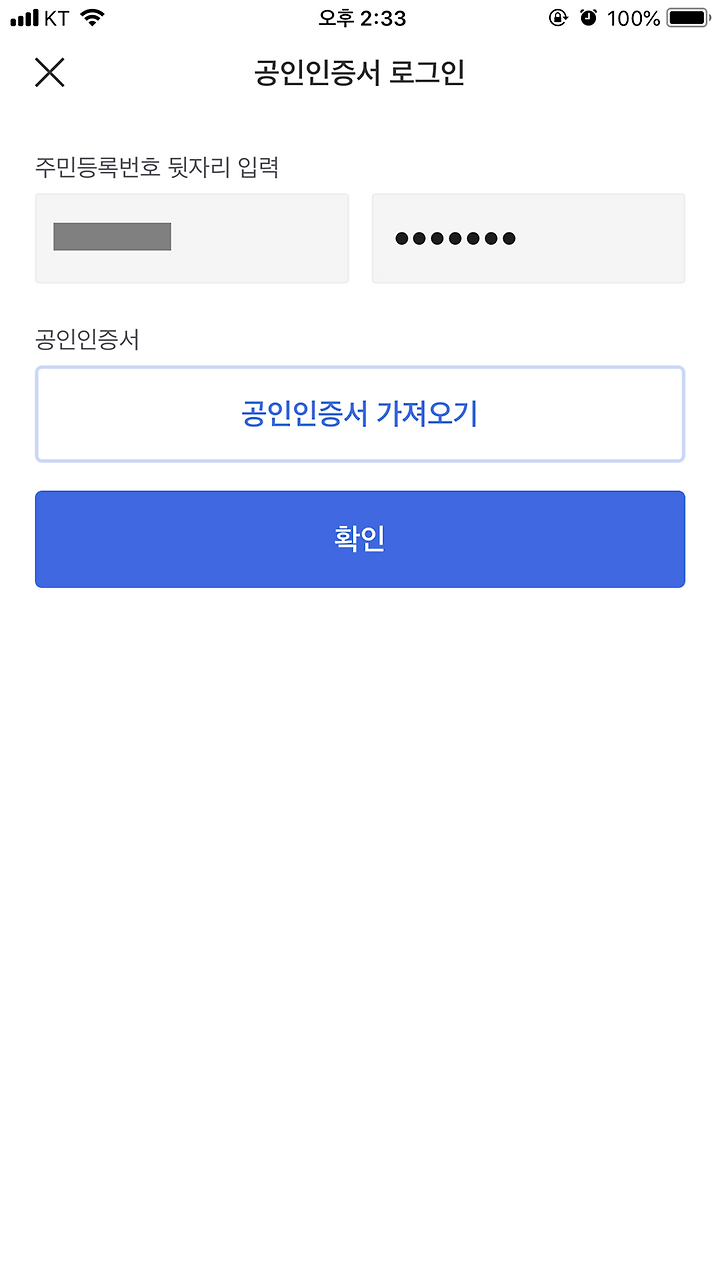This screenshot has width=720, height=1280.
Task: Confirm login with the 확인 button
Action: tap(360, 539)
